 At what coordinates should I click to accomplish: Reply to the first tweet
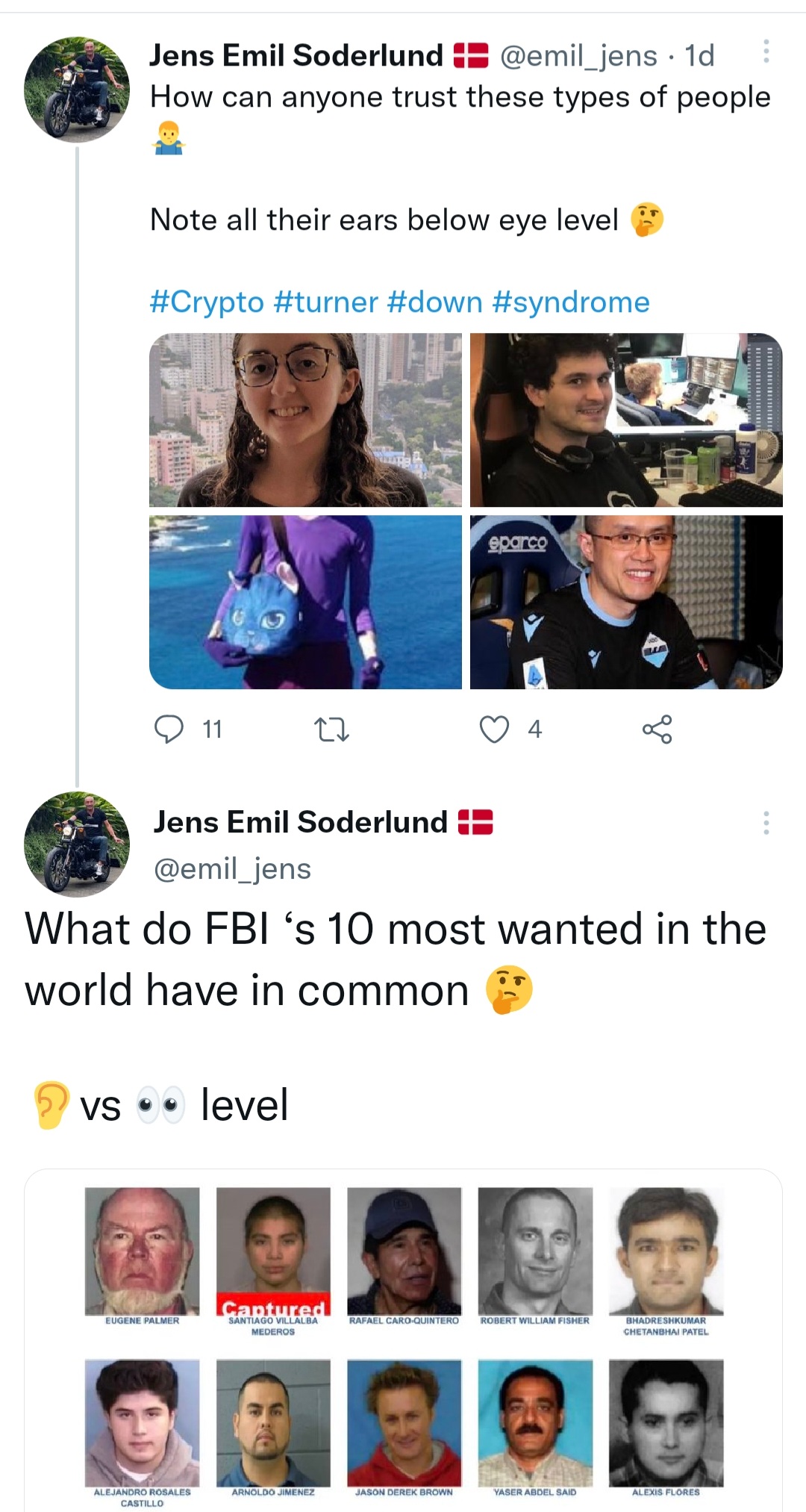pos(169,729)
